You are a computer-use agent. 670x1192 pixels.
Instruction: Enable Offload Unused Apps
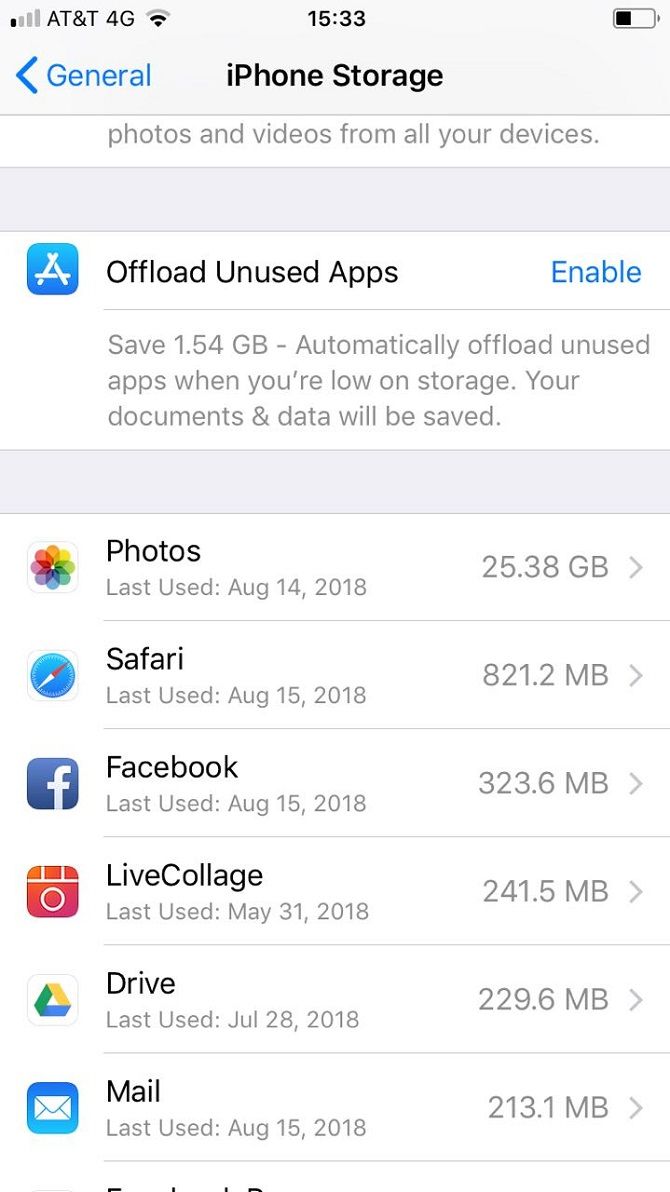pyautogui.click(x=595, y=272)
